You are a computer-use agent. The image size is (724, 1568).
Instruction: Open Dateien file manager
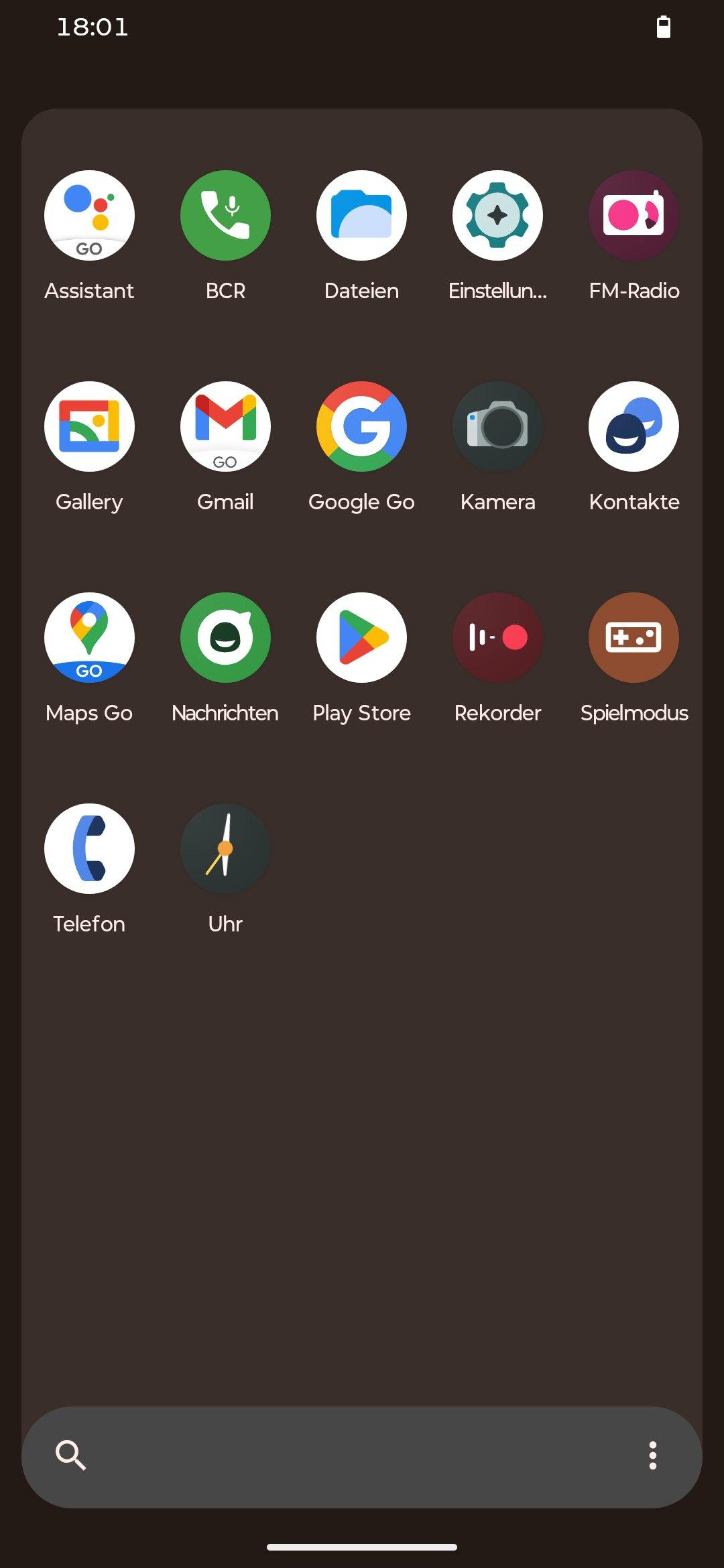[361, 215]
